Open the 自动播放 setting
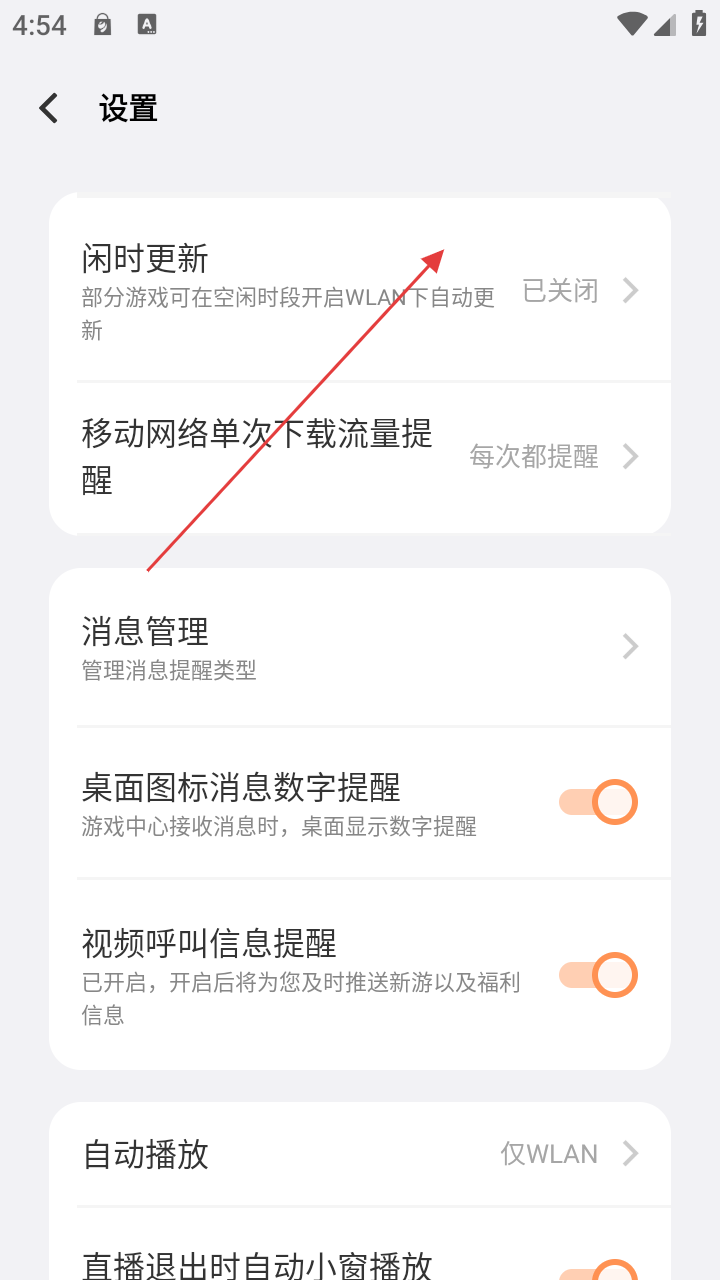720x1280 pixels. [x=360, y=1154]
